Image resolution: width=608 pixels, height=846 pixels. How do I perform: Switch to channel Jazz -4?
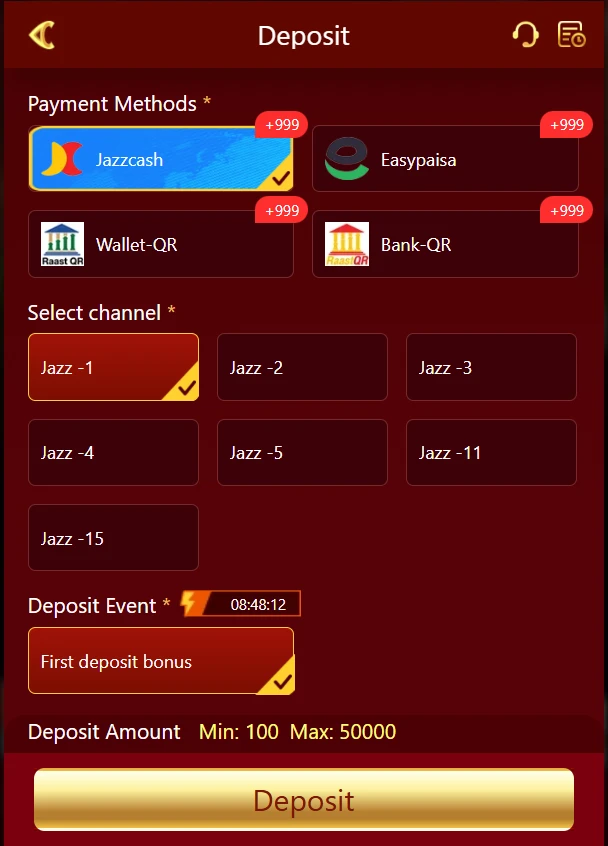113,452
